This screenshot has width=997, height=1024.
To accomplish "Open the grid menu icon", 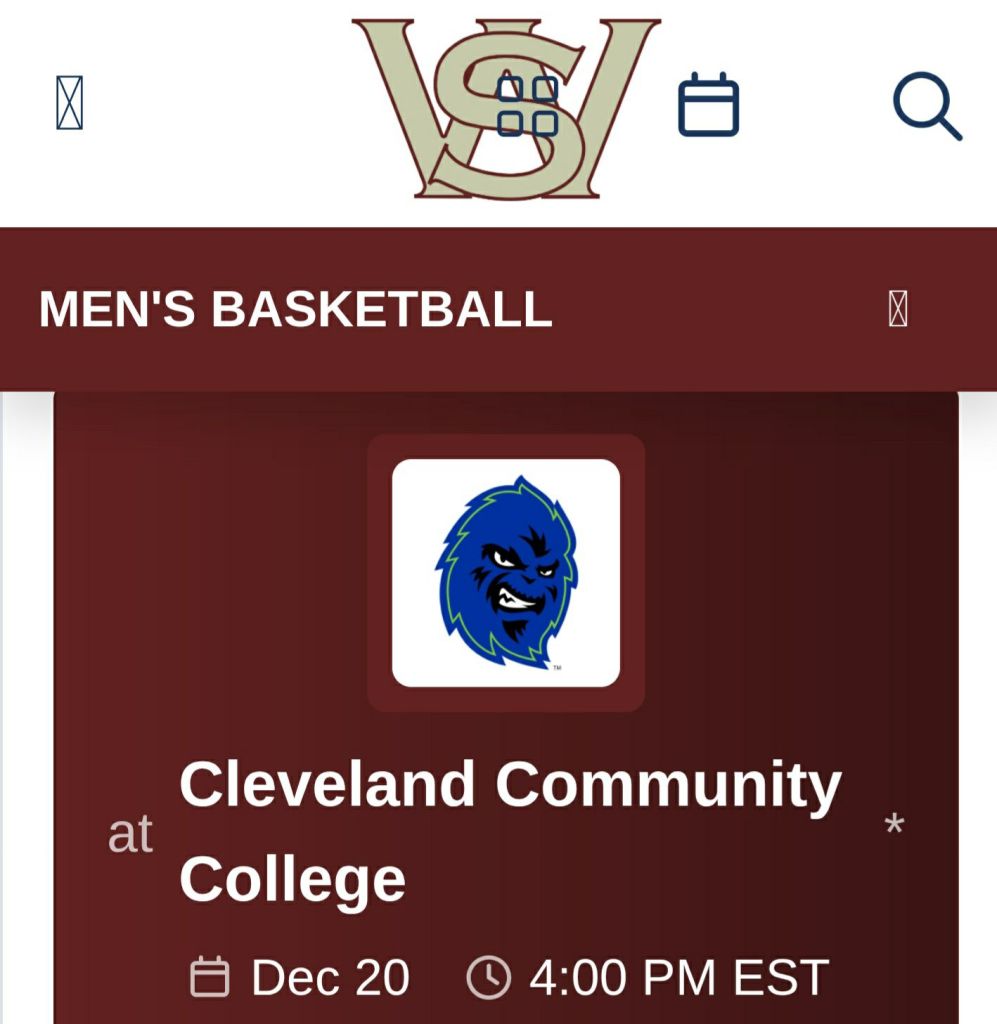I will [527, 106].
